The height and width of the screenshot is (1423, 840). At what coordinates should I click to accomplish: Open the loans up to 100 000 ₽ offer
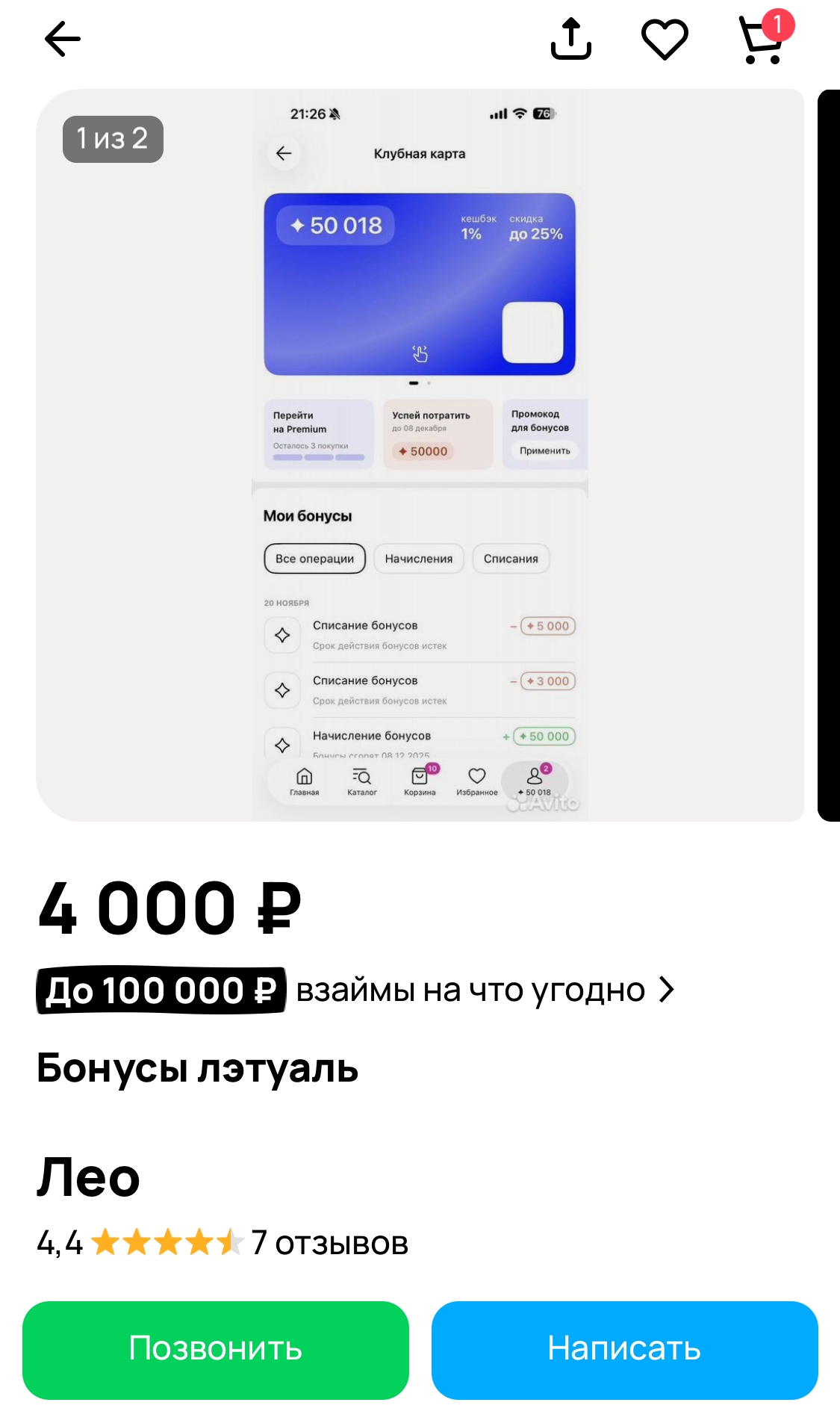(x=355, y=990)
